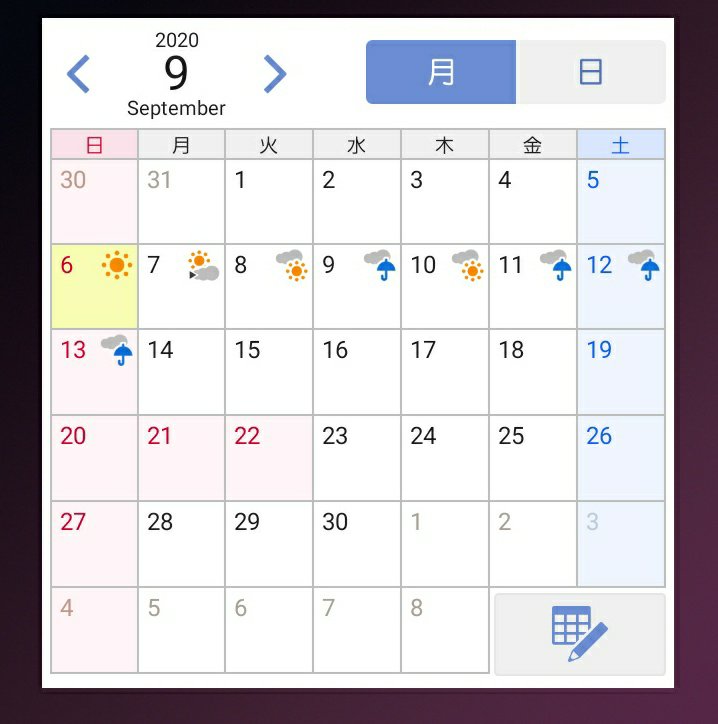Viewport: 718px width, 724px height.
Task: Go to the next month
Action: pyautogui.click(x=274, y=73)
